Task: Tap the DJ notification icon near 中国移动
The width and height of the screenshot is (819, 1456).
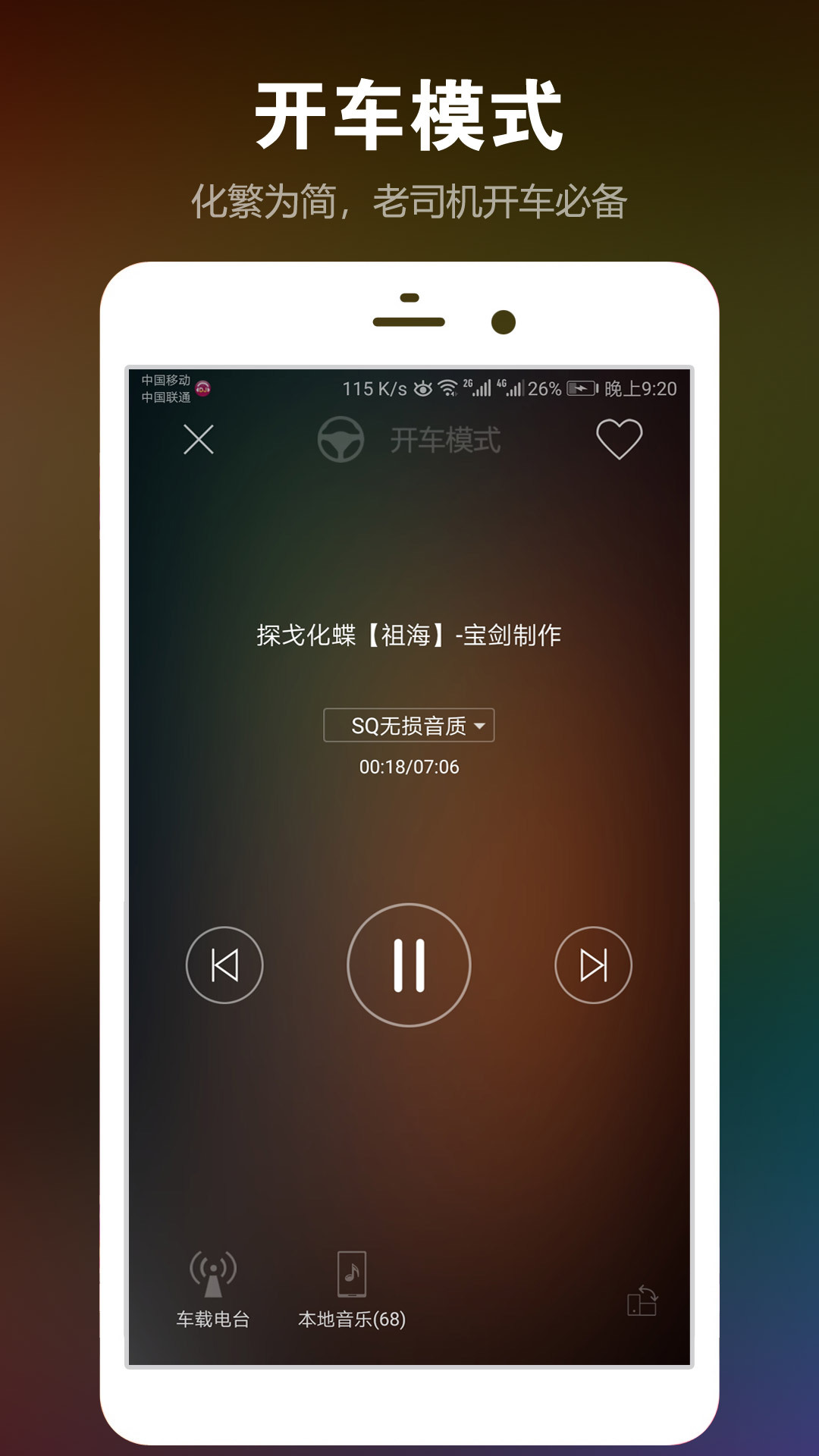Action: click(x=202, y=388)
